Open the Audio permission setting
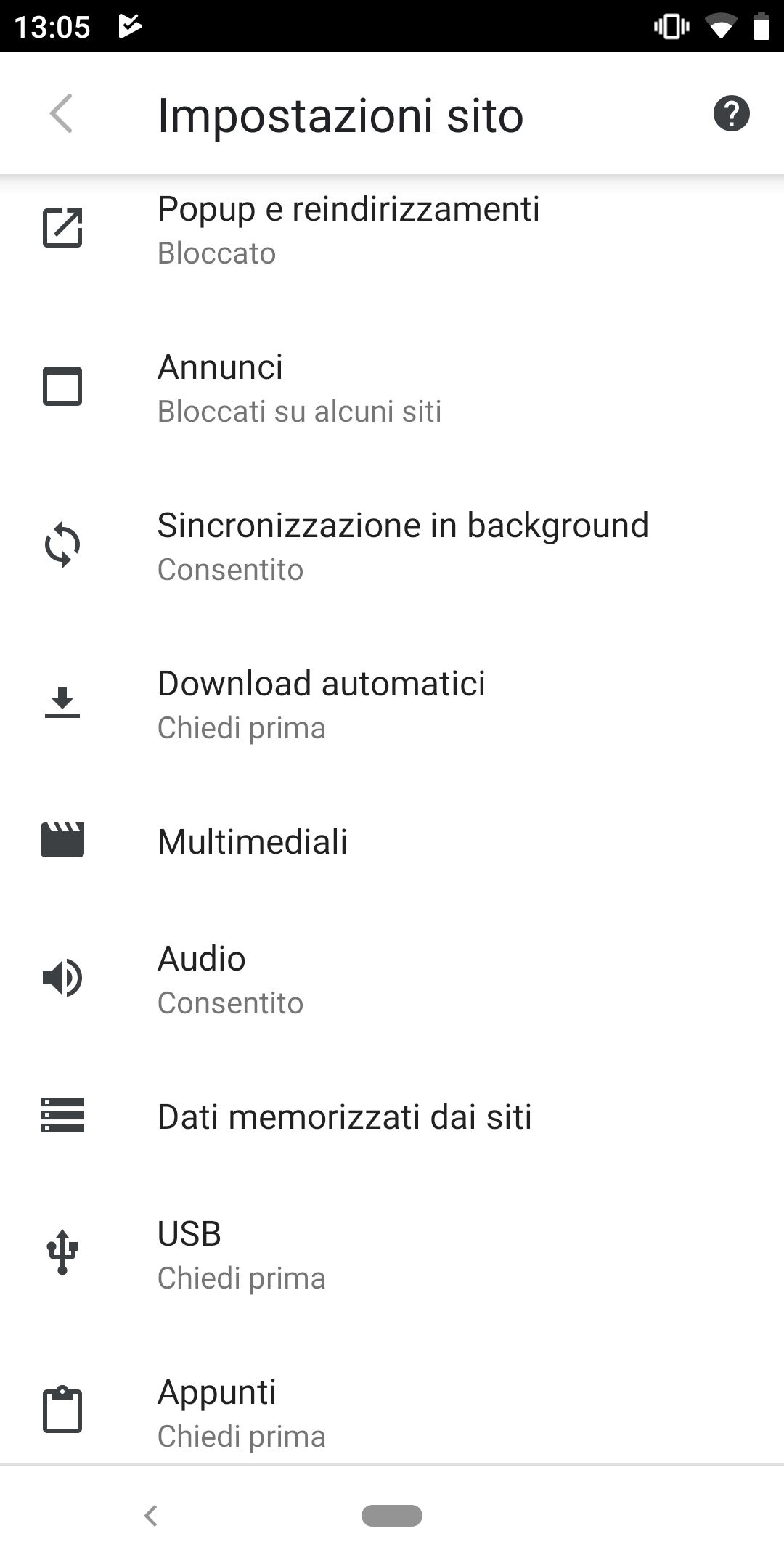Viewport: 784px width, 1568px height. click(x=392, y=979)
